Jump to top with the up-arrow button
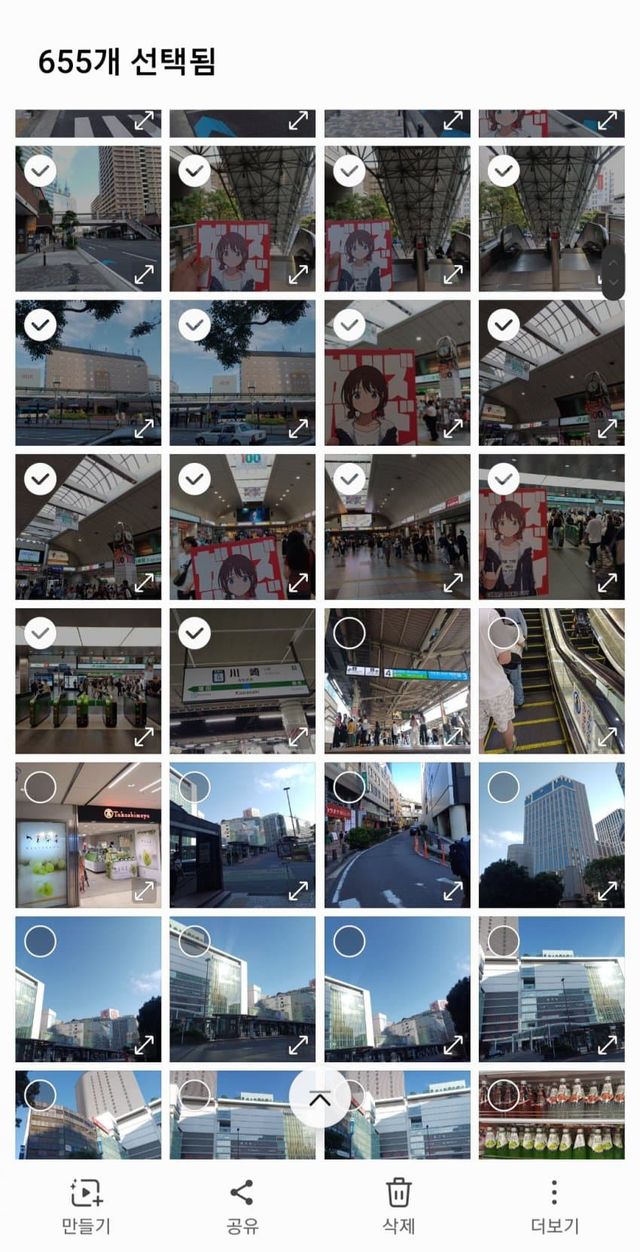This screenshot has width=640, height=1252. (320, 1098)
